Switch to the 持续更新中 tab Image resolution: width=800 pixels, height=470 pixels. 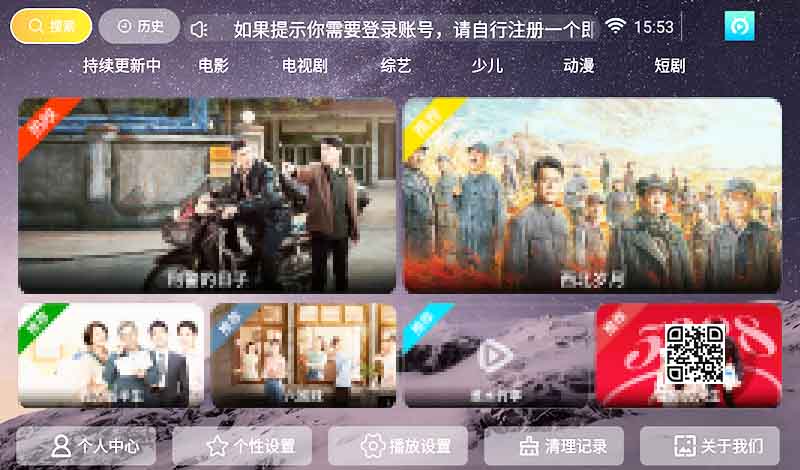coord(121,66)
